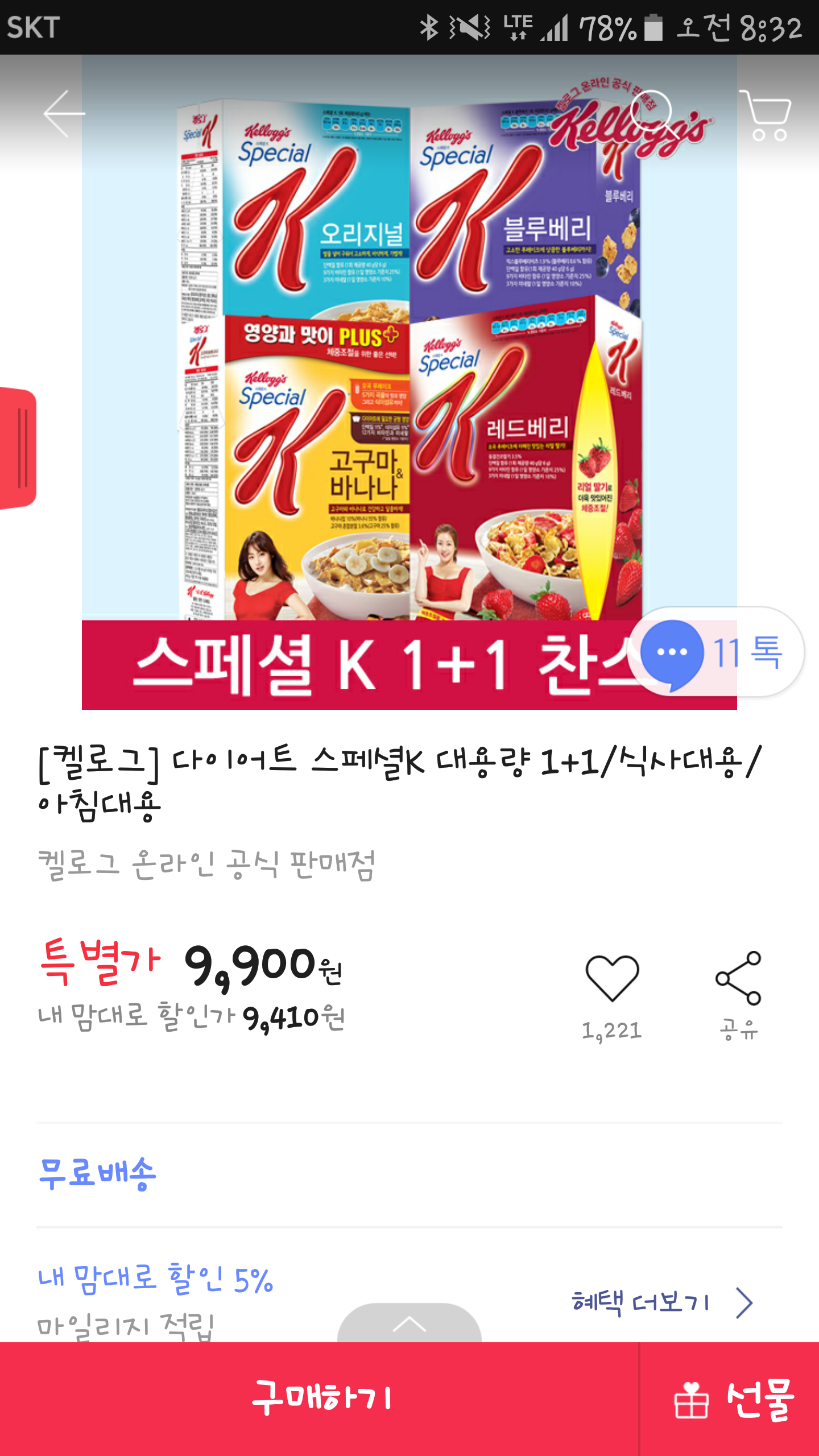
Task: Go back using the top-left arrow
Action: [64, 114]
